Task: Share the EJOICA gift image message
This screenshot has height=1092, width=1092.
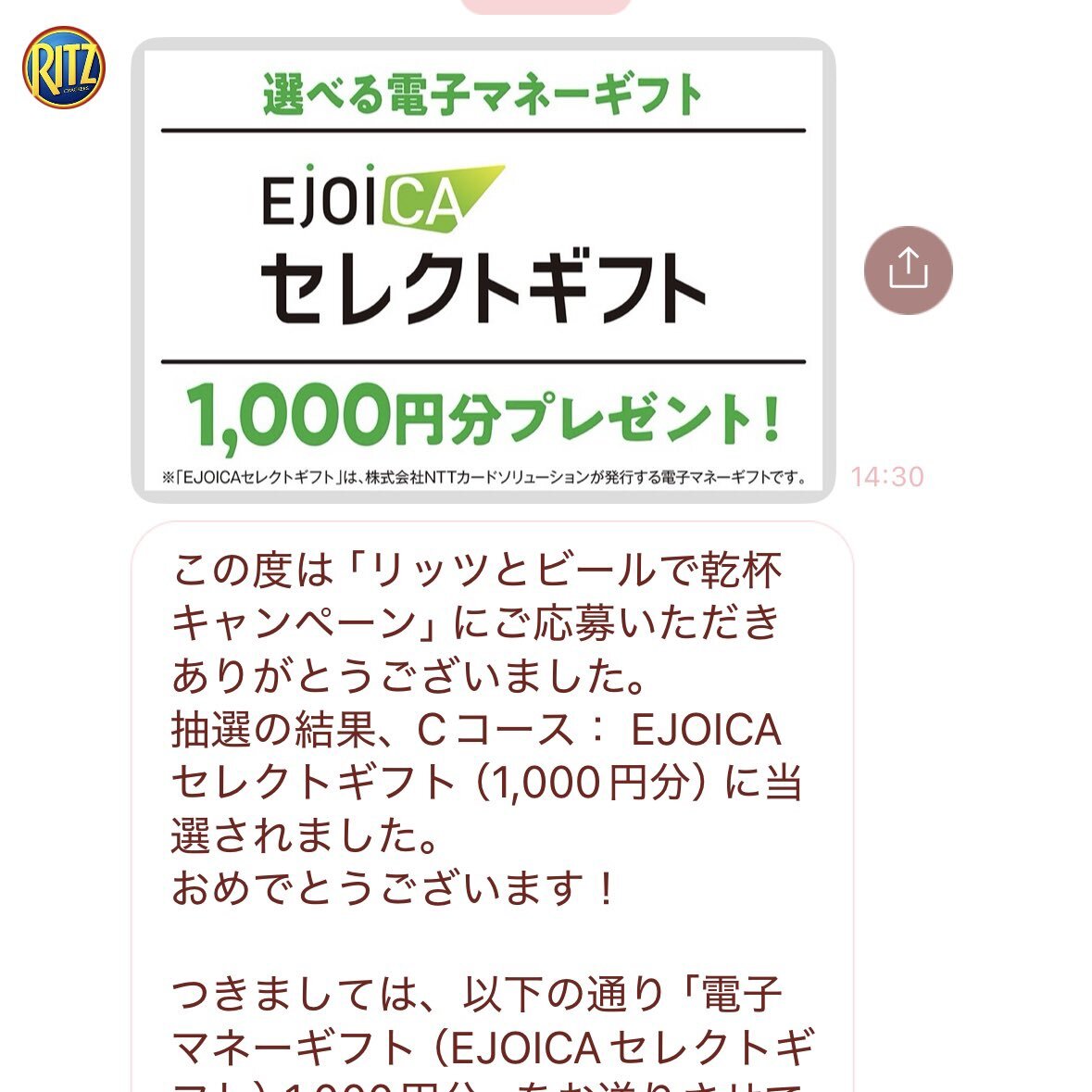Action: (x=908, y=270)
